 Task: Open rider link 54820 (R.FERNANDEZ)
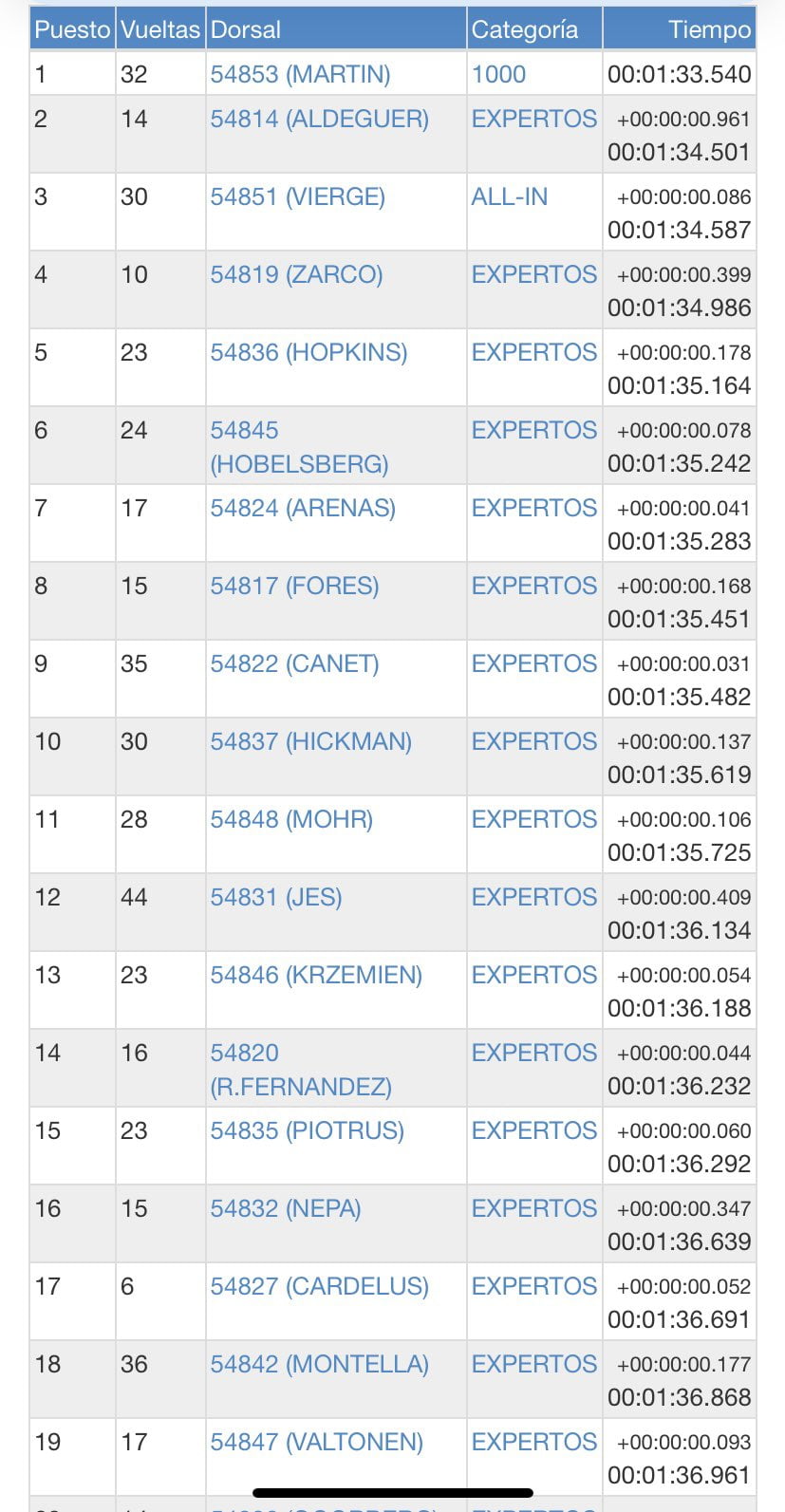pyautogui.click(x=300, y=1070)
